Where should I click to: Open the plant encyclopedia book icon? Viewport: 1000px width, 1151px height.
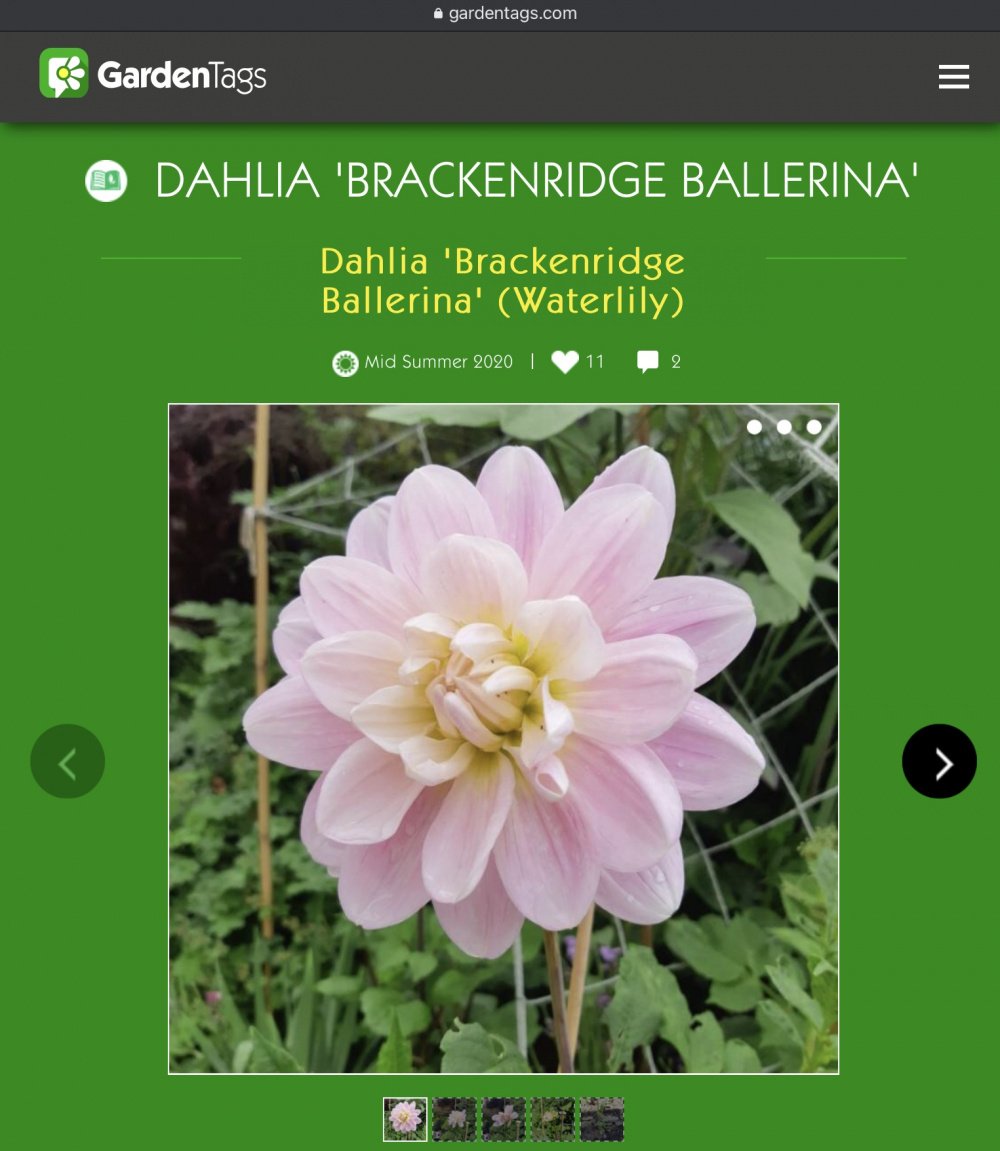(x=106, y=181)
